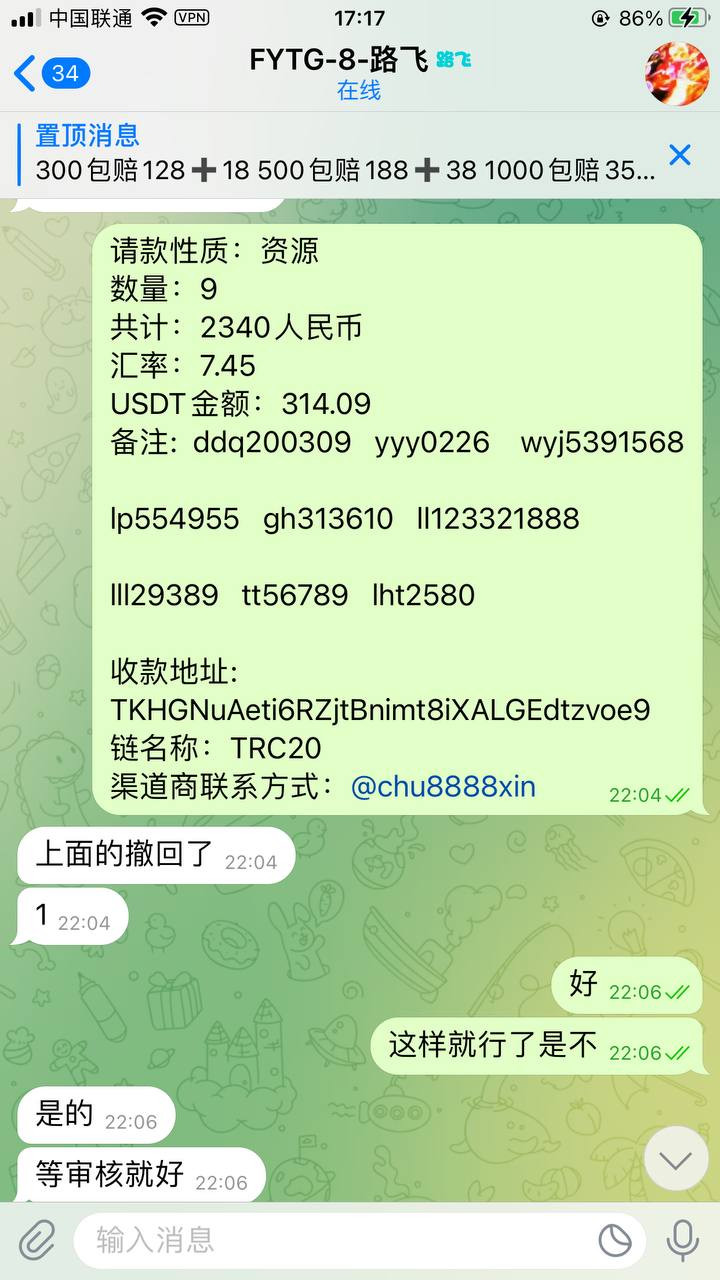Open the sticker panel icon

[615, 1241]
